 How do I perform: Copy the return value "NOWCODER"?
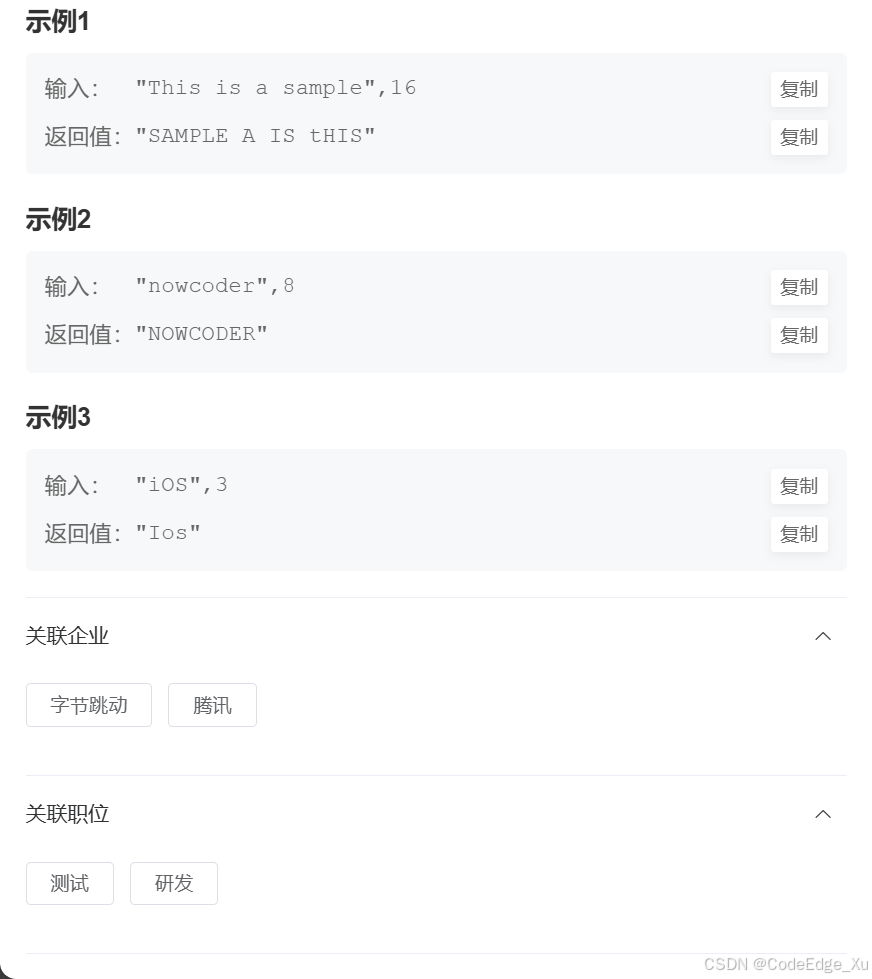point(798,335)
